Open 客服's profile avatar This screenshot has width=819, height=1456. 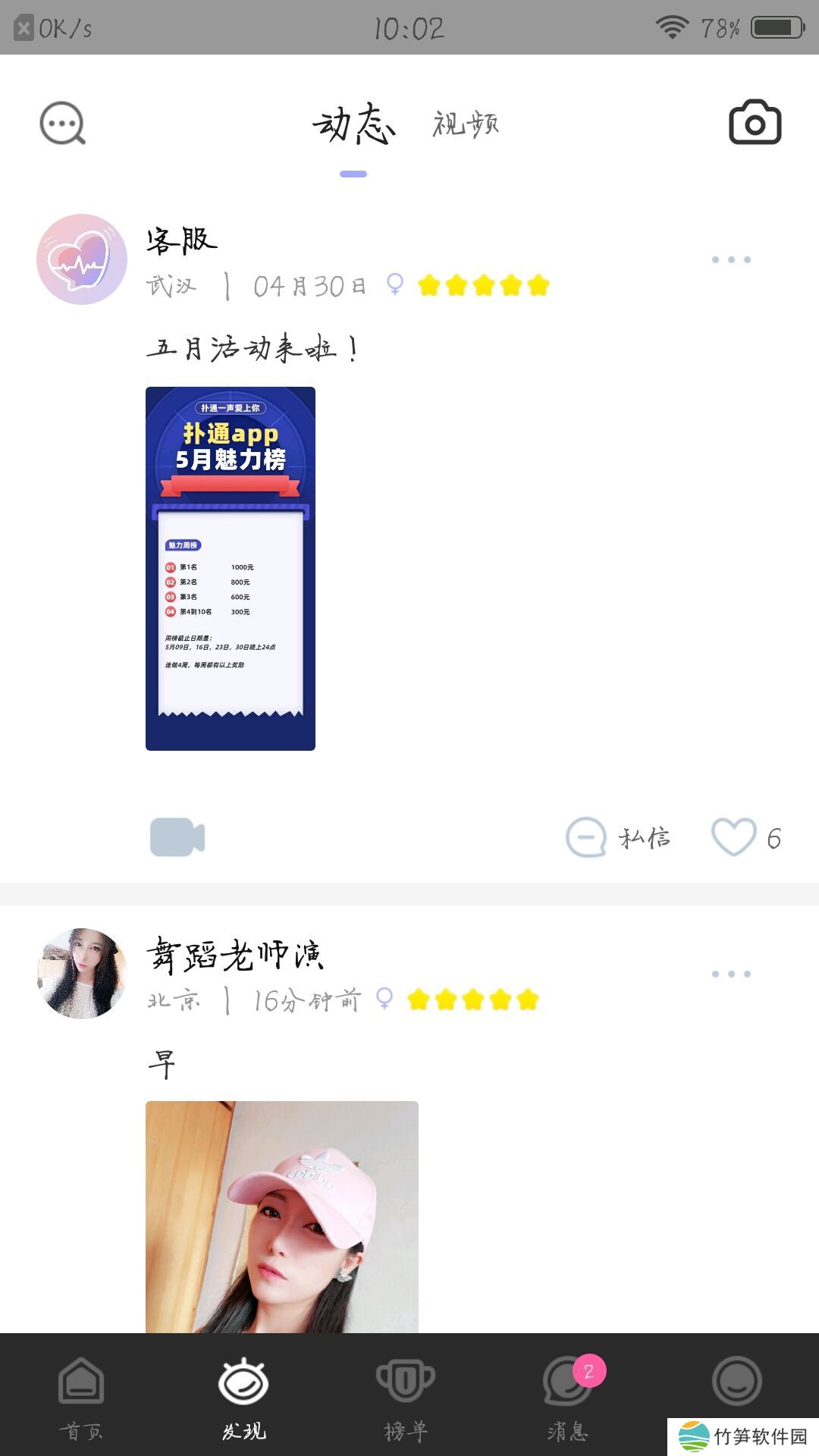coord(82,259)
